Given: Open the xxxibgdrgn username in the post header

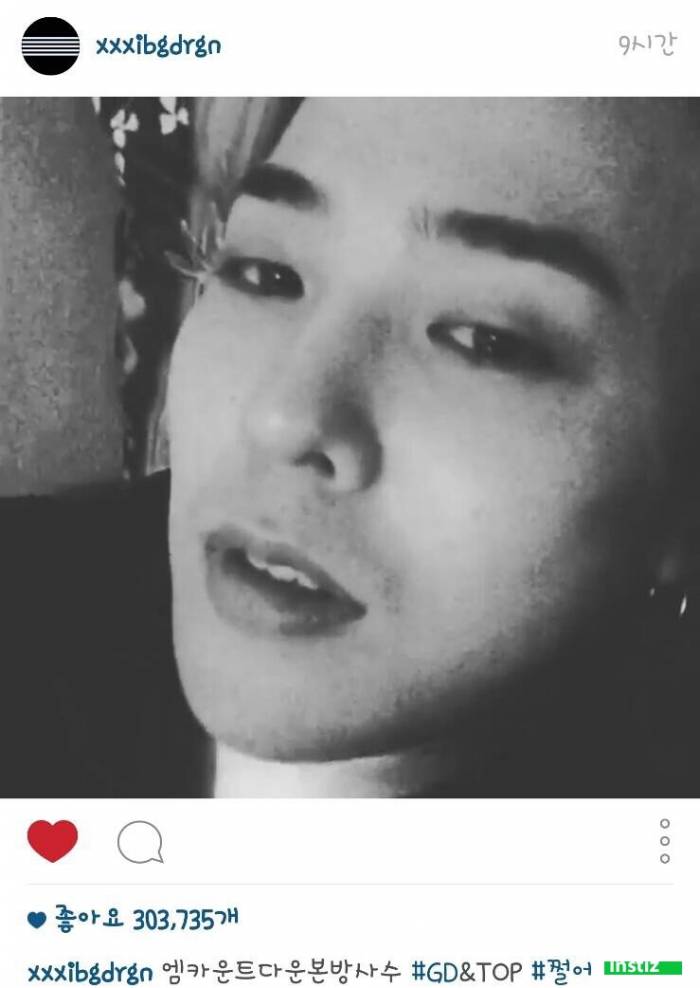Looking at the screenshot, I should [158, 46].
